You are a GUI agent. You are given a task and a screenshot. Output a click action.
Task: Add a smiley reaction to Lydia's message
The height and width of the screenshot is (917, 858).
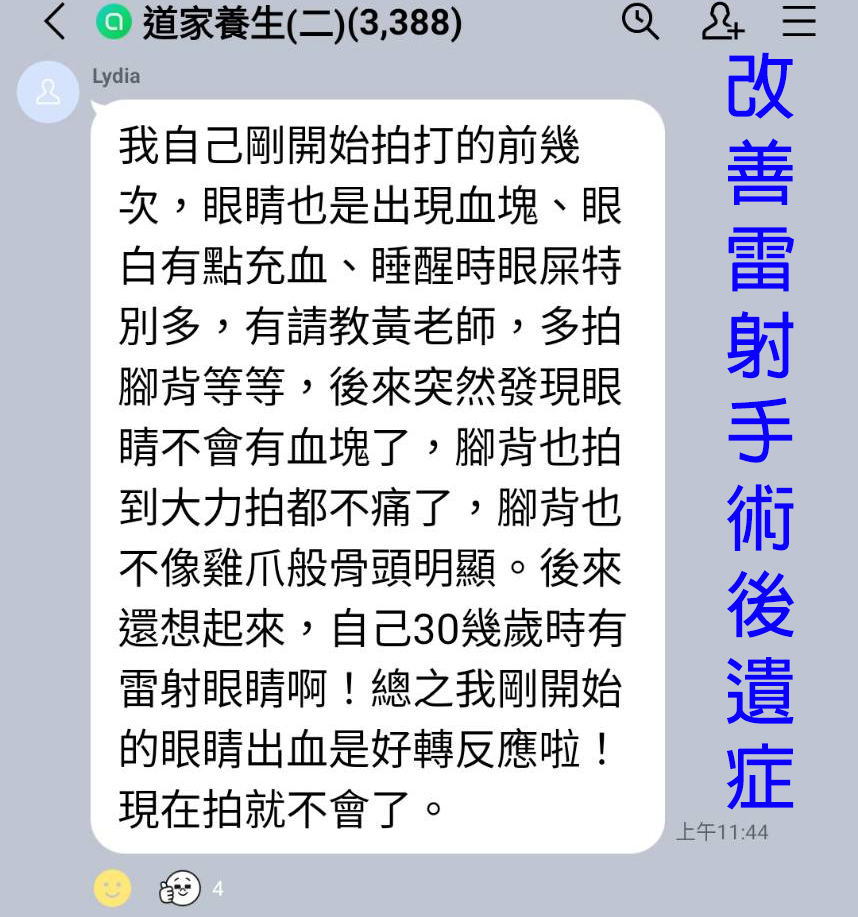coord(112,888)
